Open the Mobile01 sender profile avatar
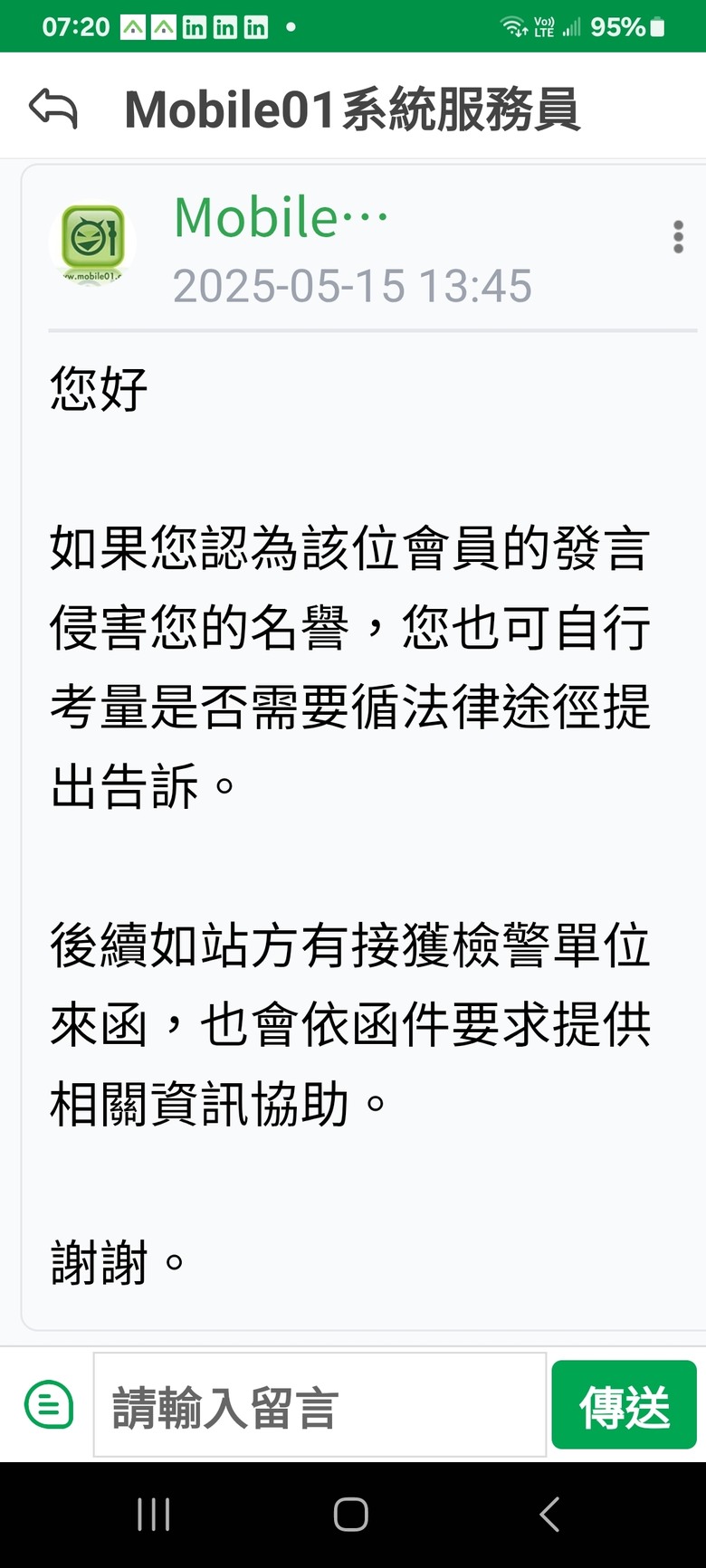Viewport: 706px width, 1568px height. coord(92,242)
